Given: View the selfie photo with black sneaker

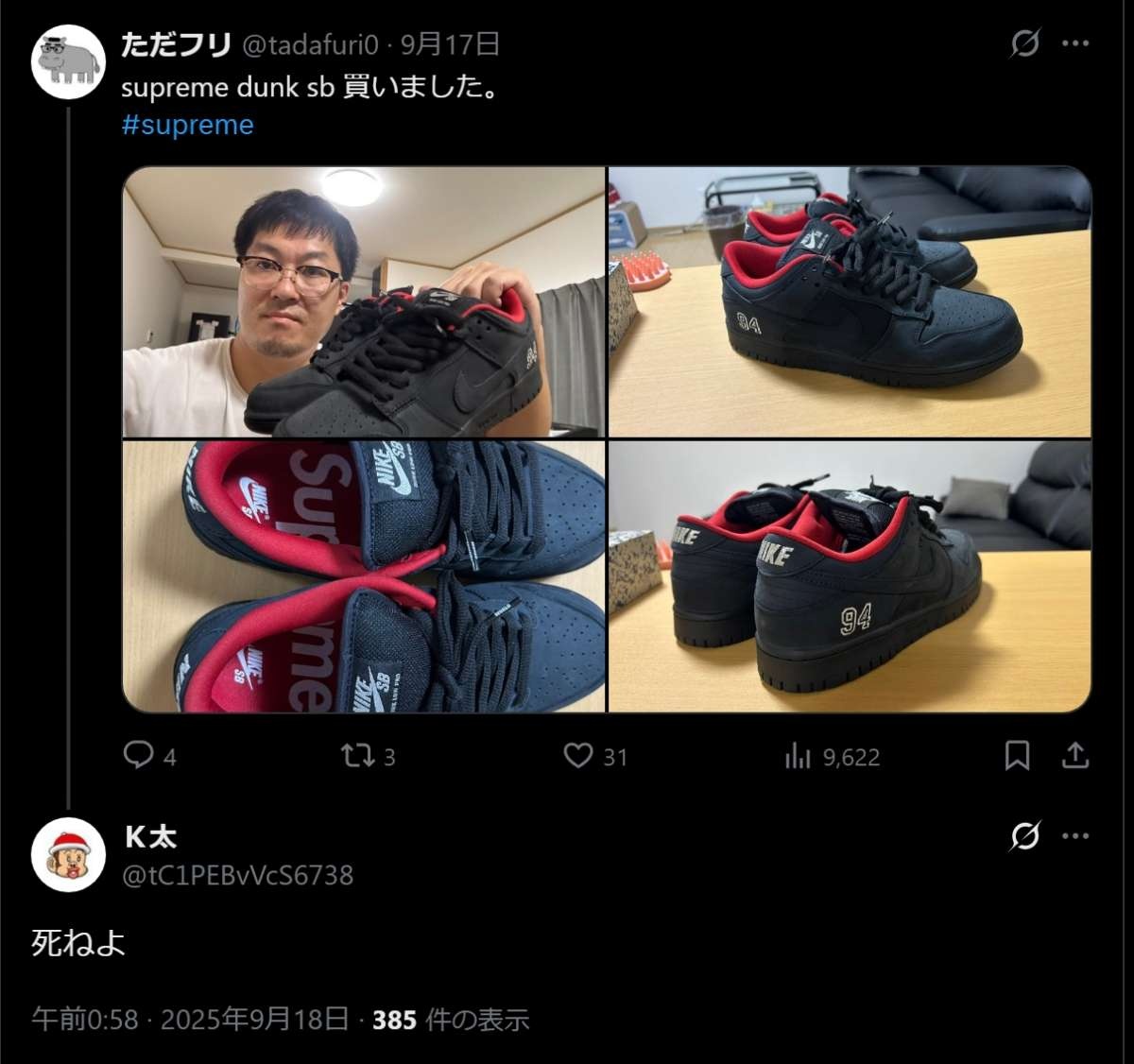Looking at the screenshot, I should 364,302.
